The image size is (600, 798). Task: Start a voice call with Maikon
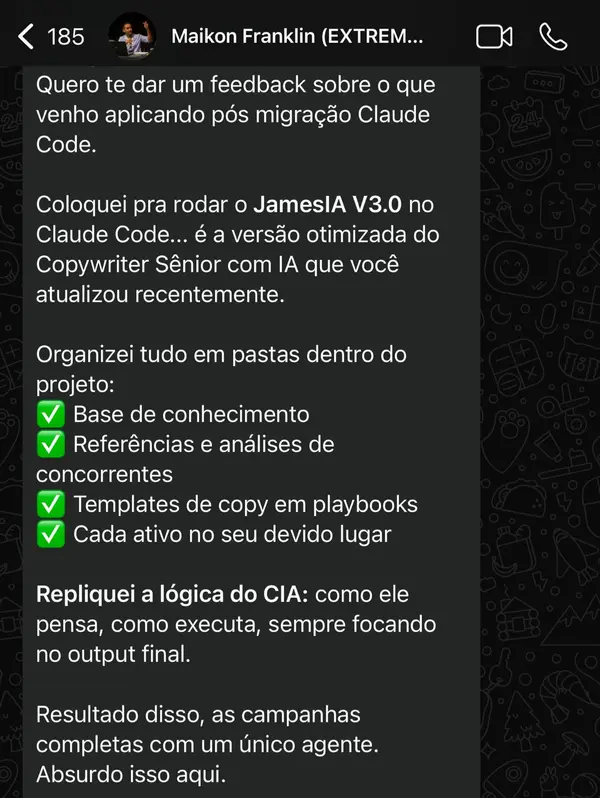point(553,37)
